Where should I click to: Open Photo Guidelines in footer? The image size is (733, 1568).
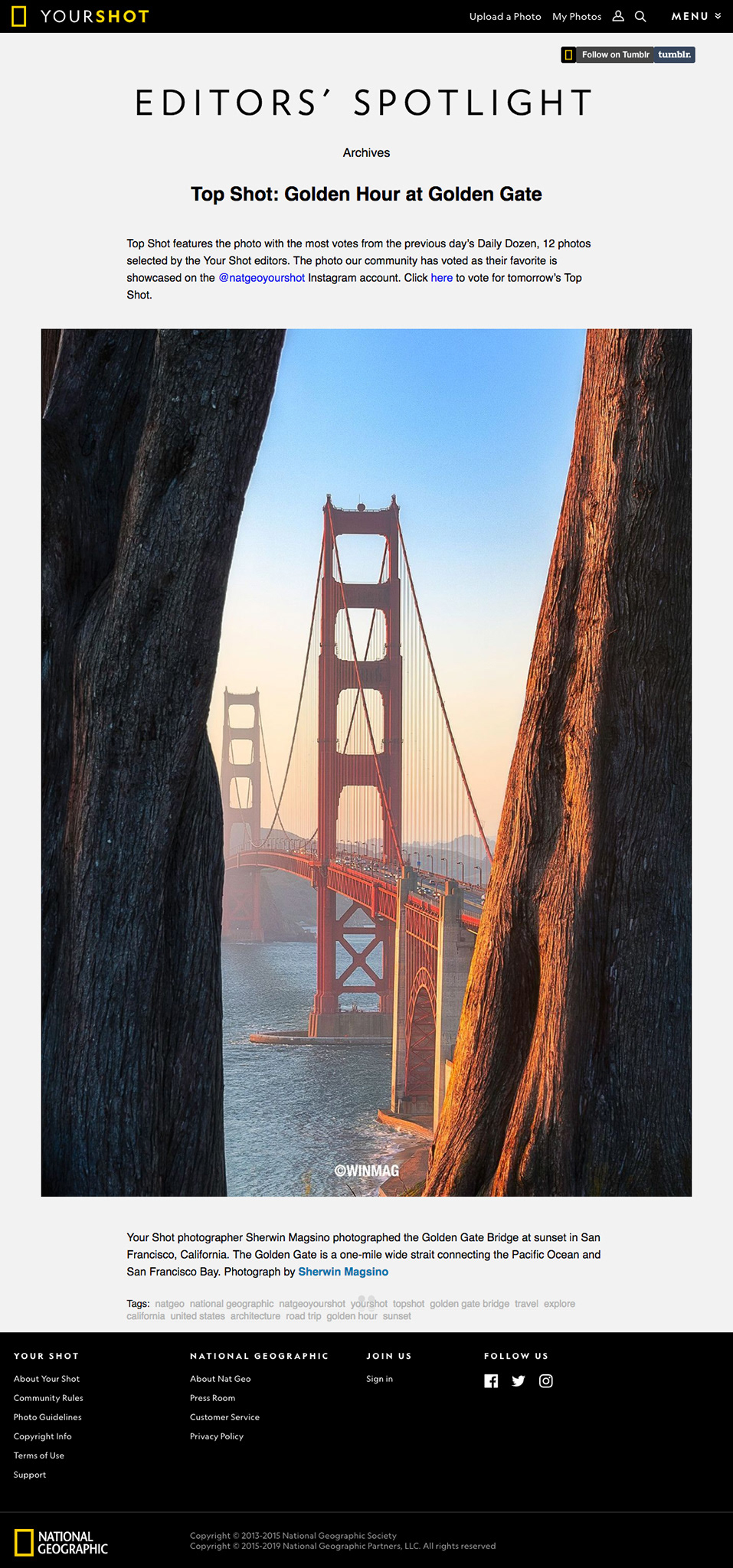coord(47,1417)
